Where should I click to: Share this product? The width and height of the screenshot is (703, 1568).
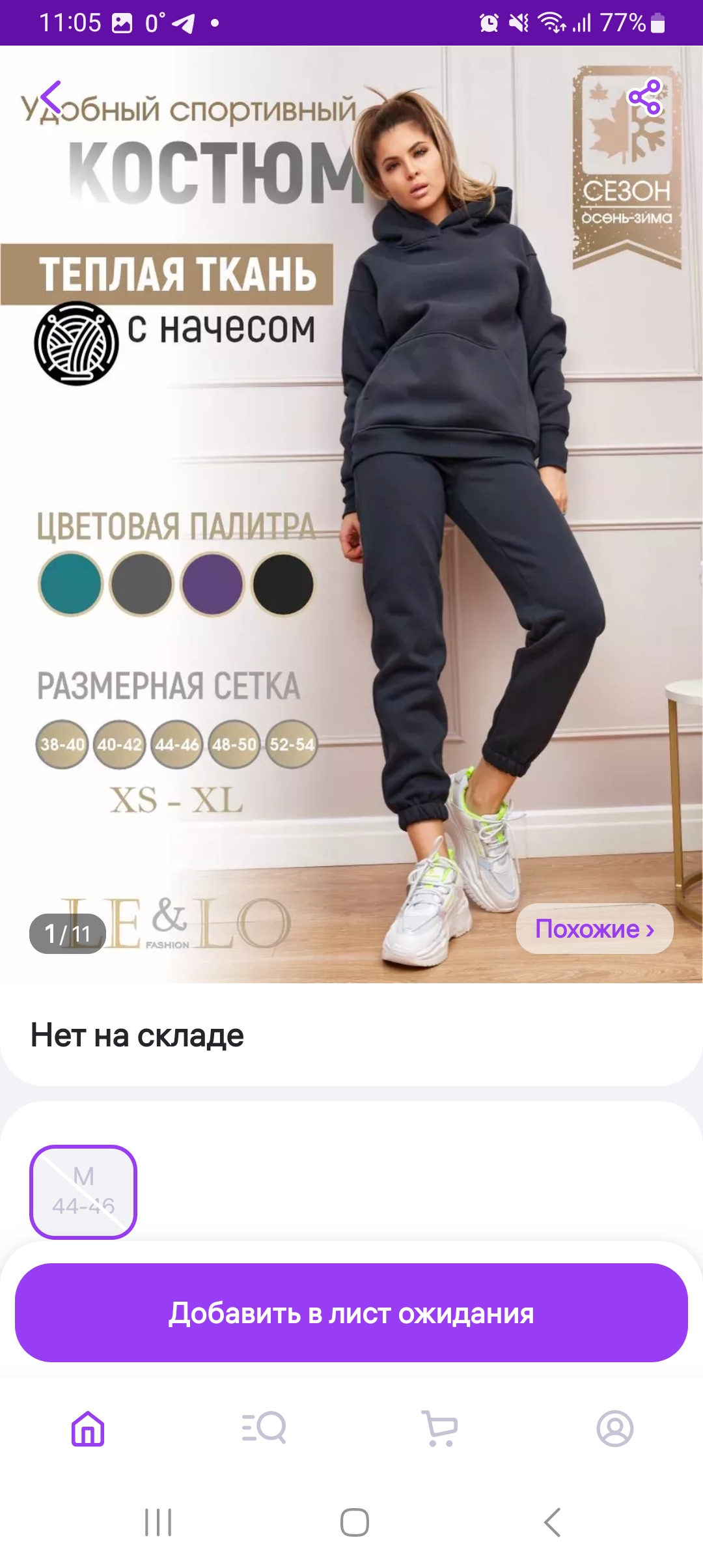[644, 98]
